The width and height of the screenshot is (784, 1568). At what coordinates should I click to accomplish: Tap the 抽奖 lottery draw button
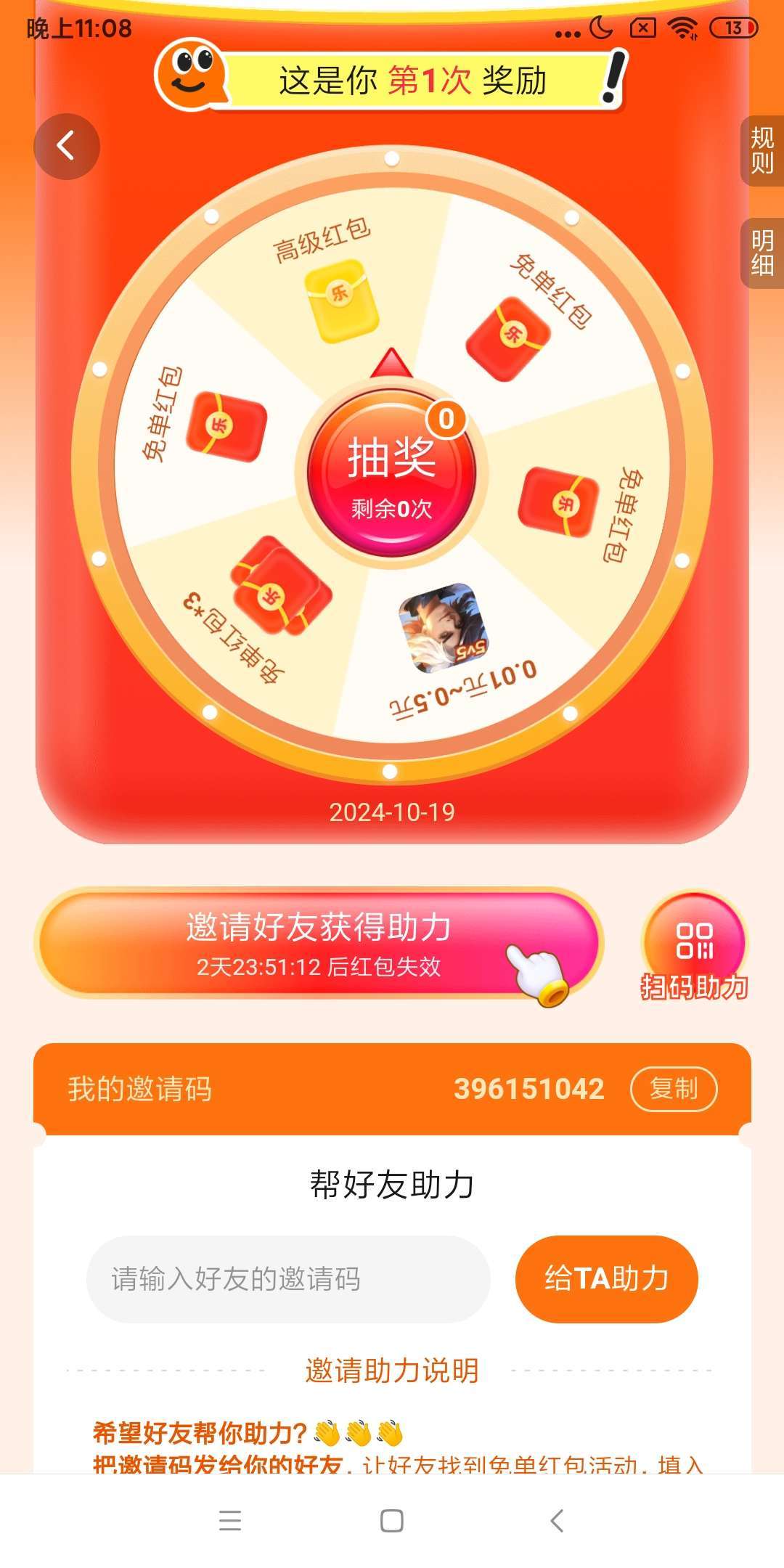tap(391, 473)
